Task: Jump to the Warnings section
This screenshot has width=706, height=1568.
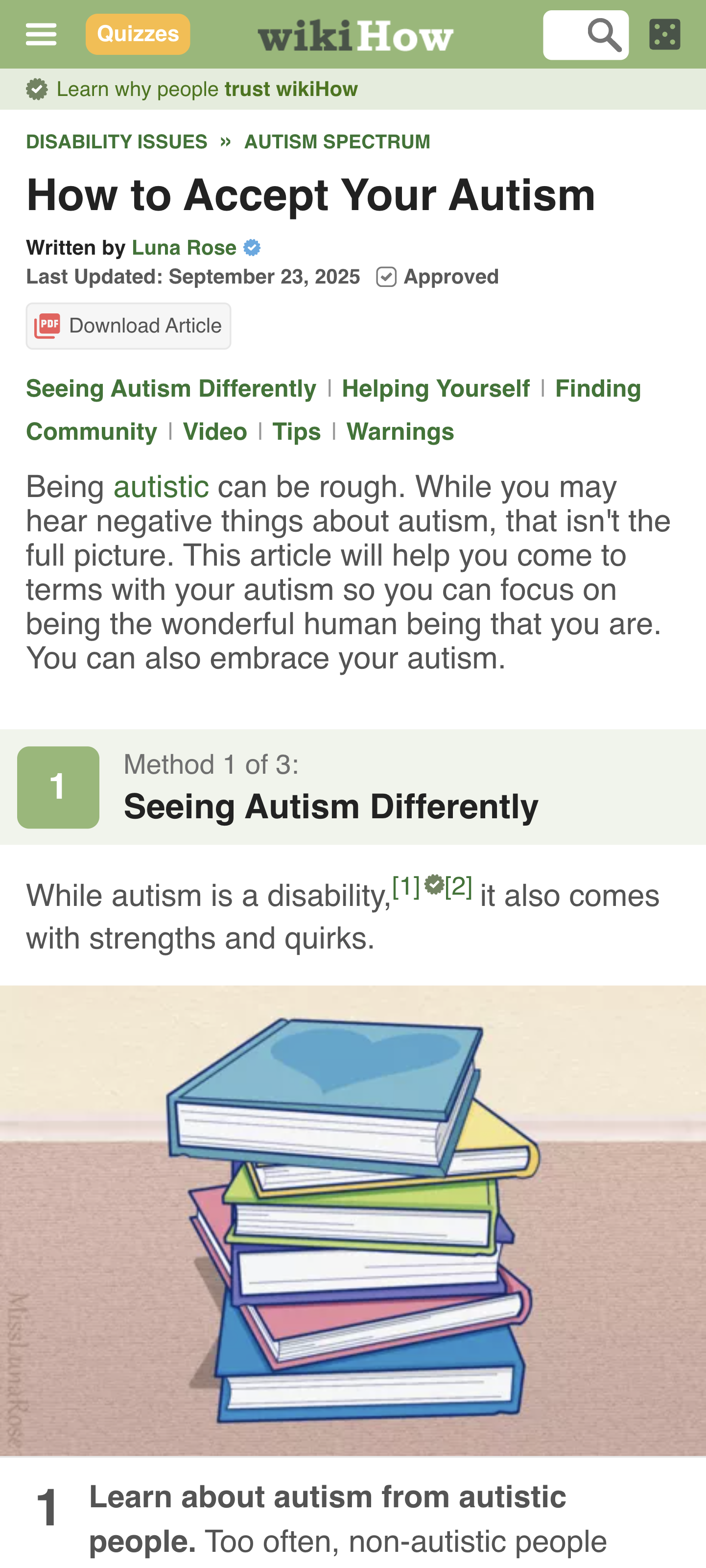Action: click(x=400, y=432)
